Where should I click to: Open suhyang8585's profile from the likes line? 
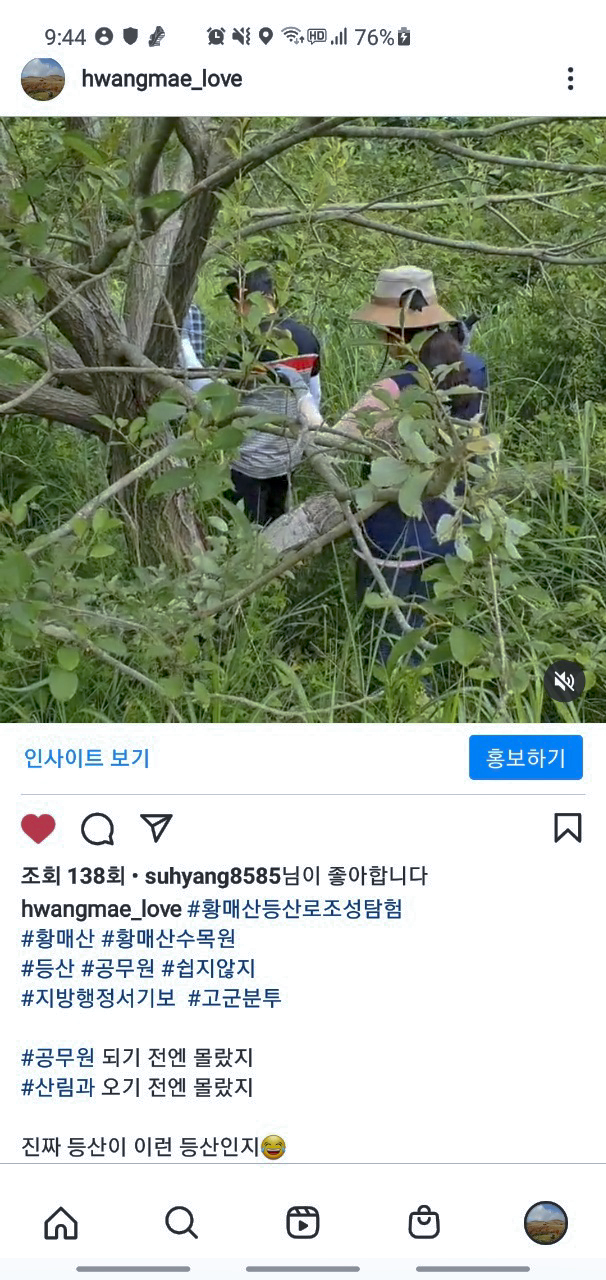[x=212, y=876]
